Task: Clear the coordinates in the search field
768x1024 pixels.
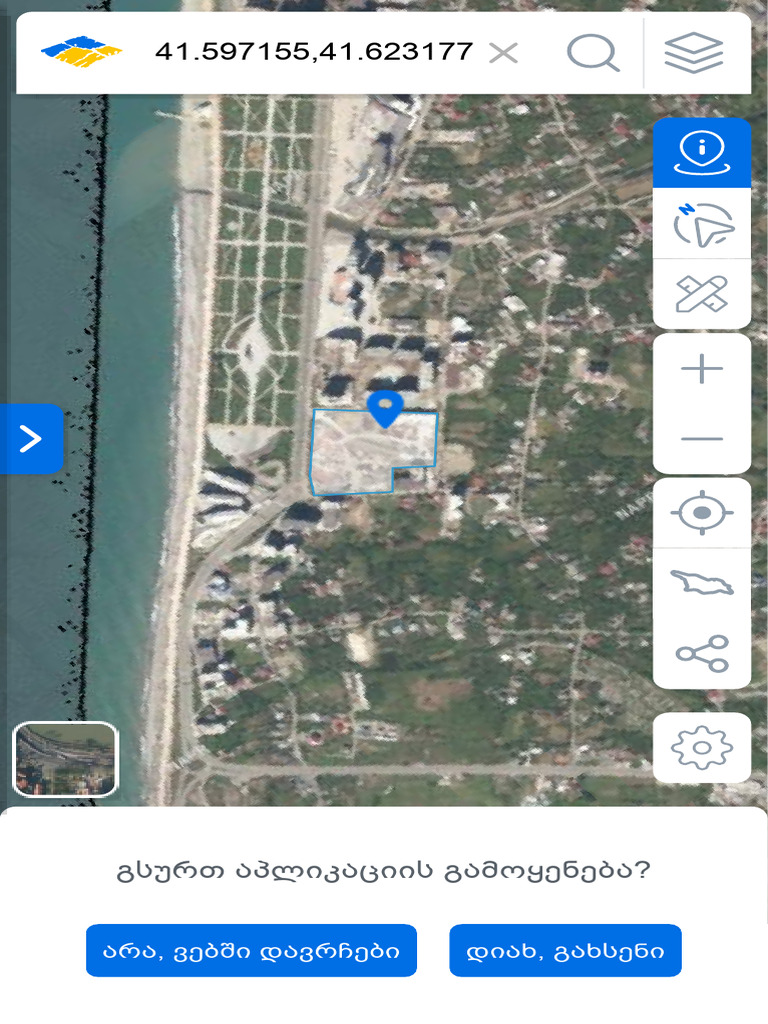Action: point(503,53)
